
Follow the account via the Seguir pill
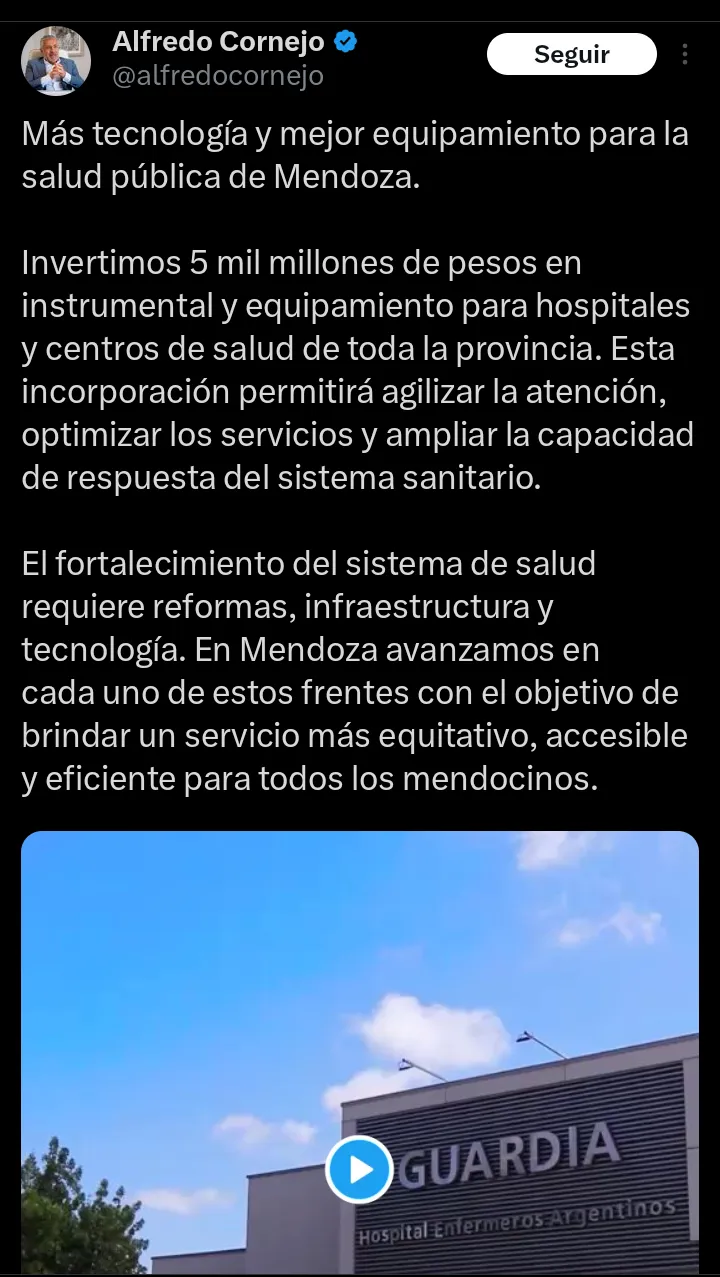(571, 54)
